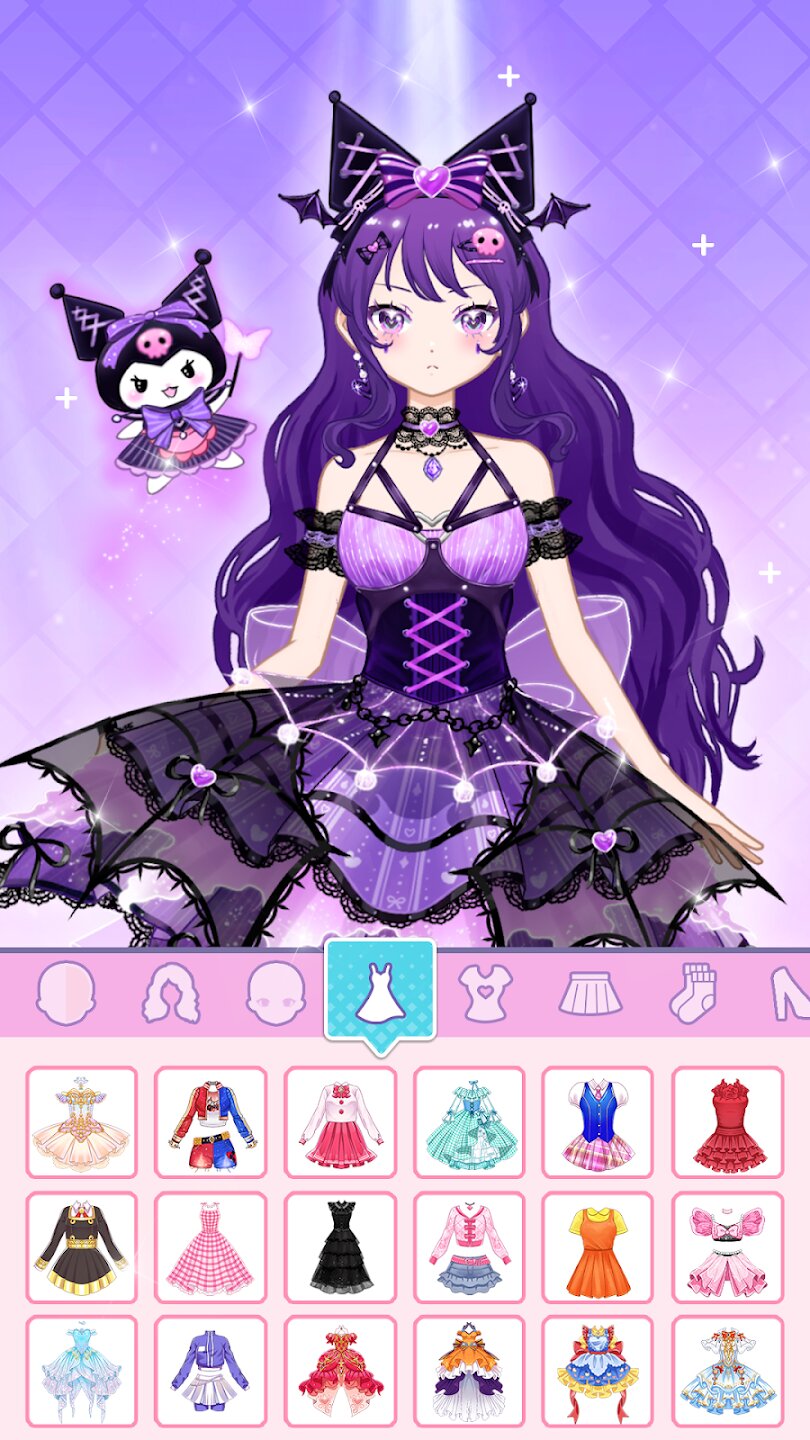This screenshot has height=1440, width=810.
Task: Choose the blue vest with plaid skirt
Action: (598, 1122)
